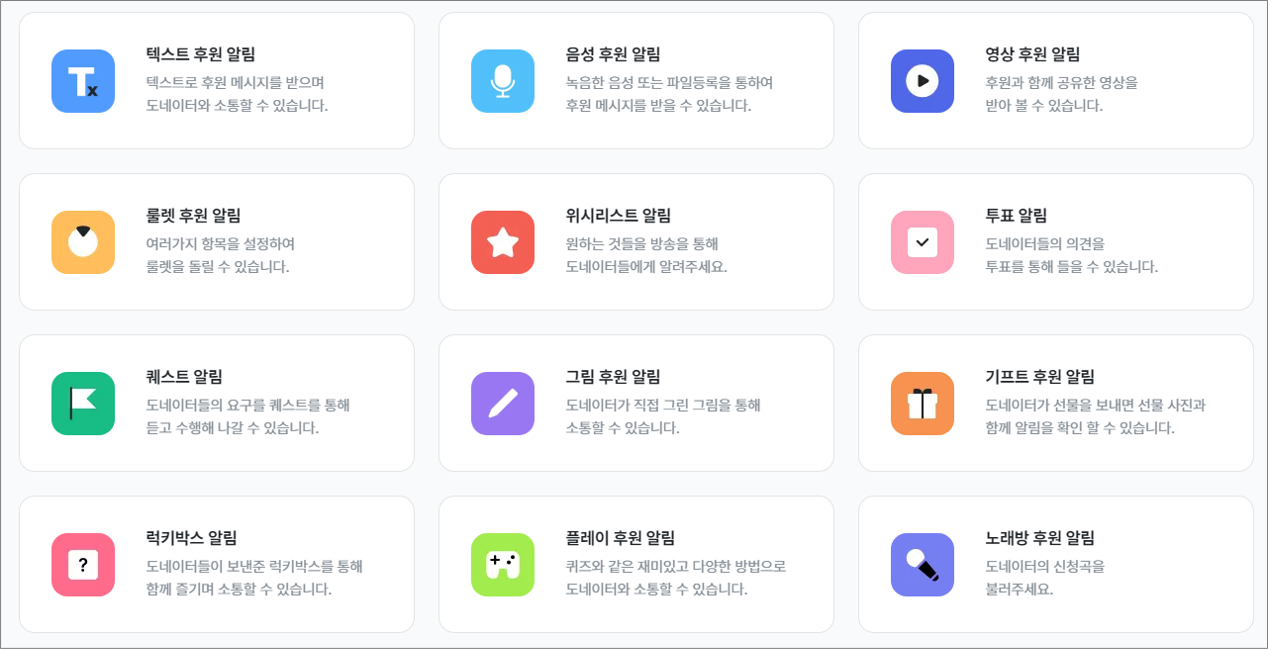This screenshot has height=649, width=1268.
Task: Tap the 럭키박스 알림 card
Action: click(x=216, y=564)
